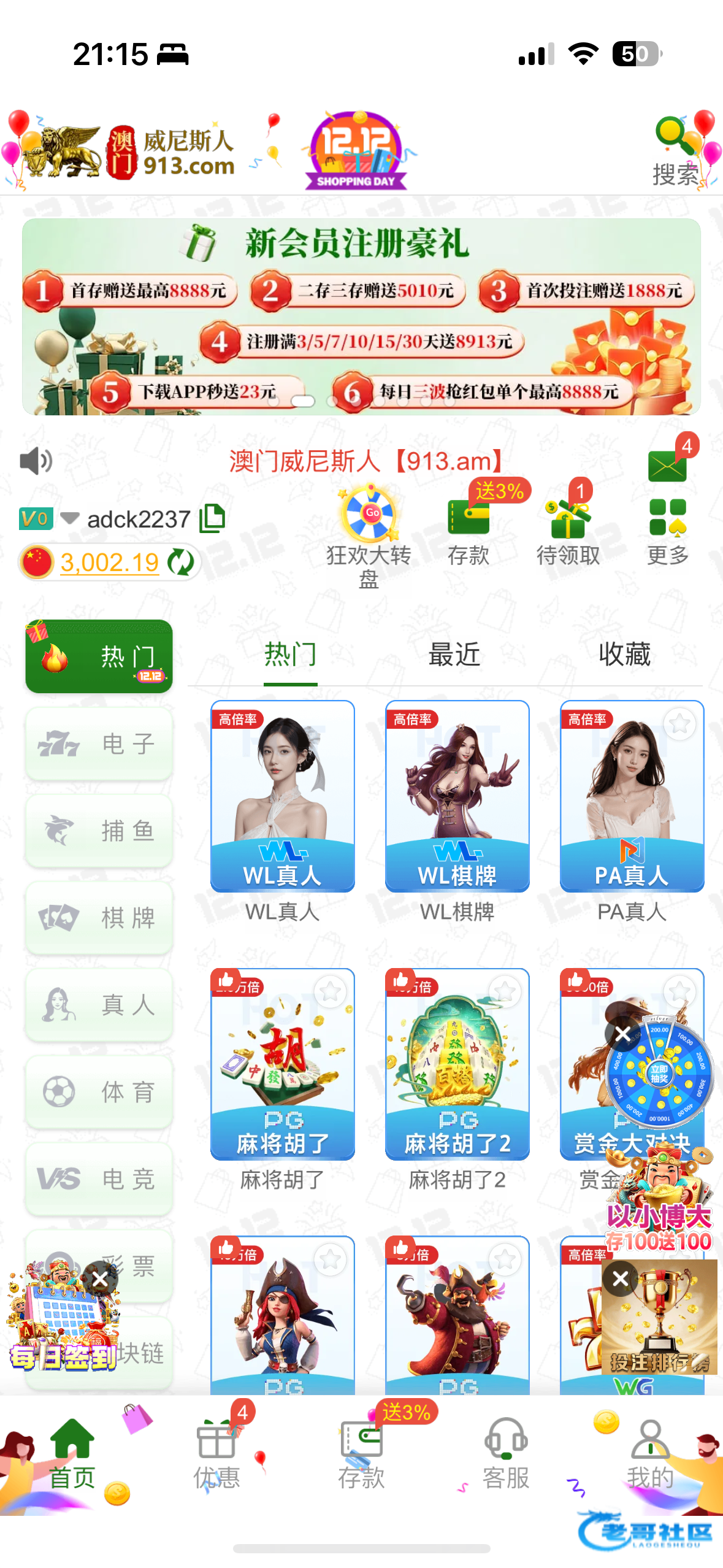Dismiss the 每日签到 floating popup
Image resolution: width=723 pixels, height=1568 pixels.
100,1279
